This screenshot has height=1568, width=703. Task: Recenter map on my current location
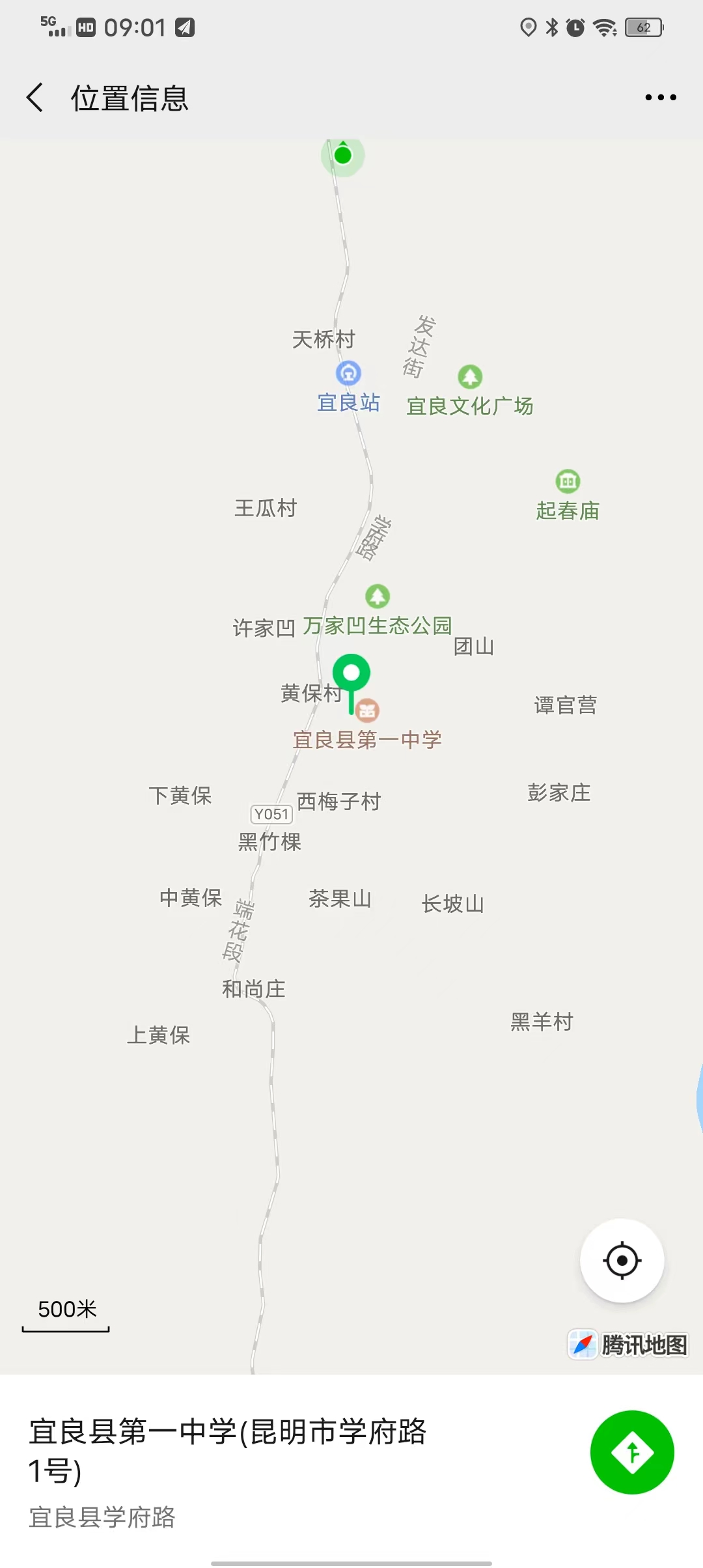click(622, 1261)
